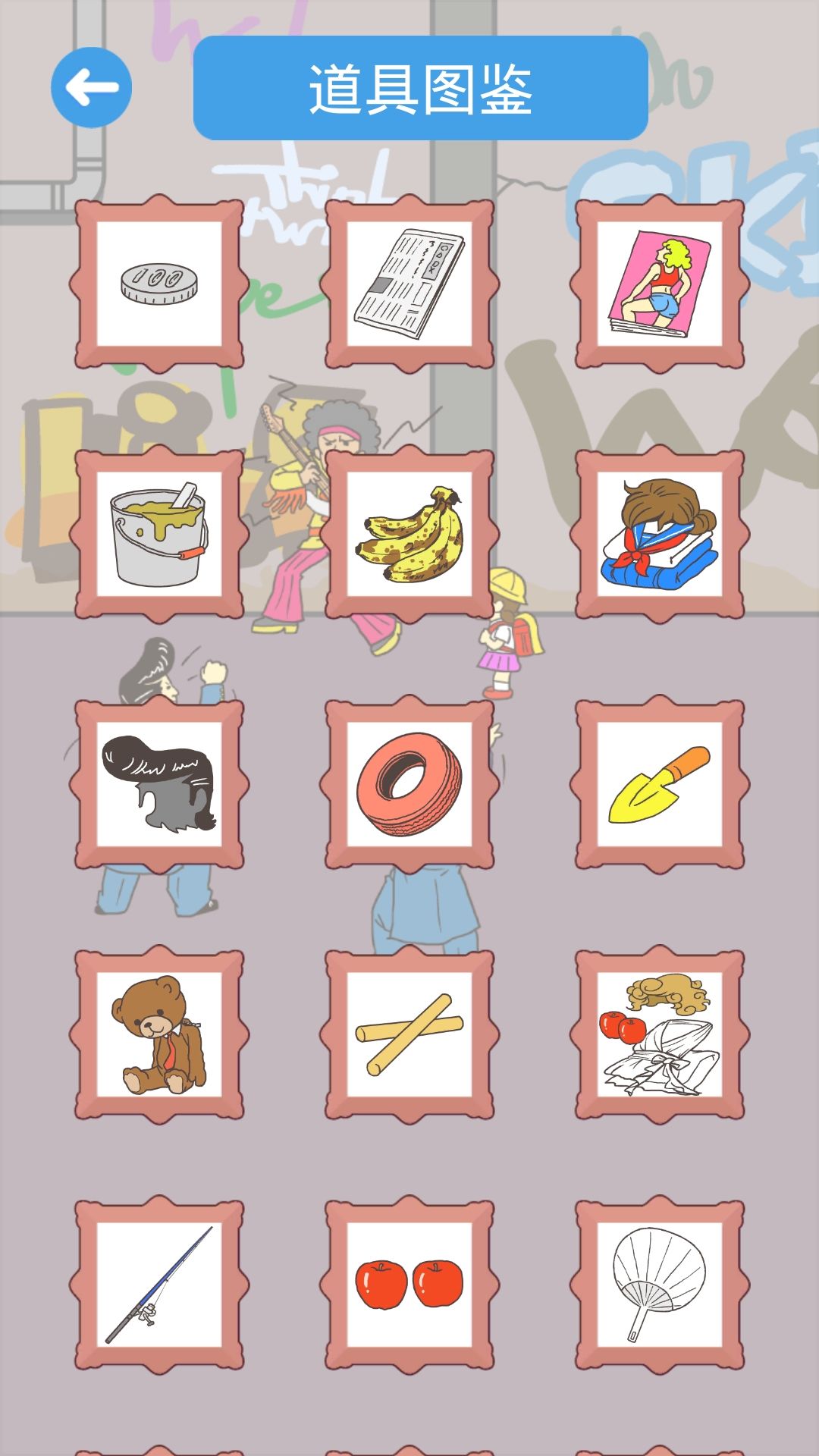Image resolution: width=819 pixels, height=1456 pixels.
Task: Click the 道具图鉴 title banner
Action: click(421, 86)
